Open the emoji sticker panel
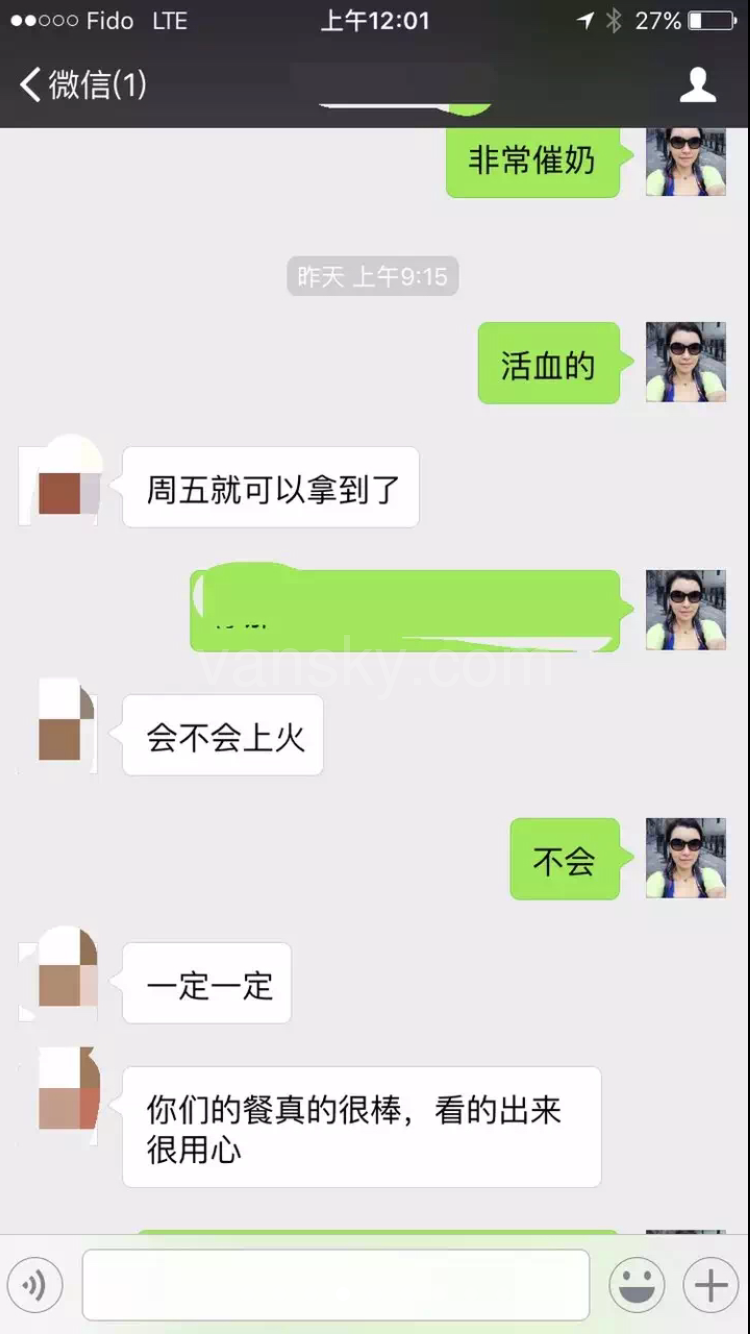The height and width of the screenshot is (1334, 750). point(637,1284)
